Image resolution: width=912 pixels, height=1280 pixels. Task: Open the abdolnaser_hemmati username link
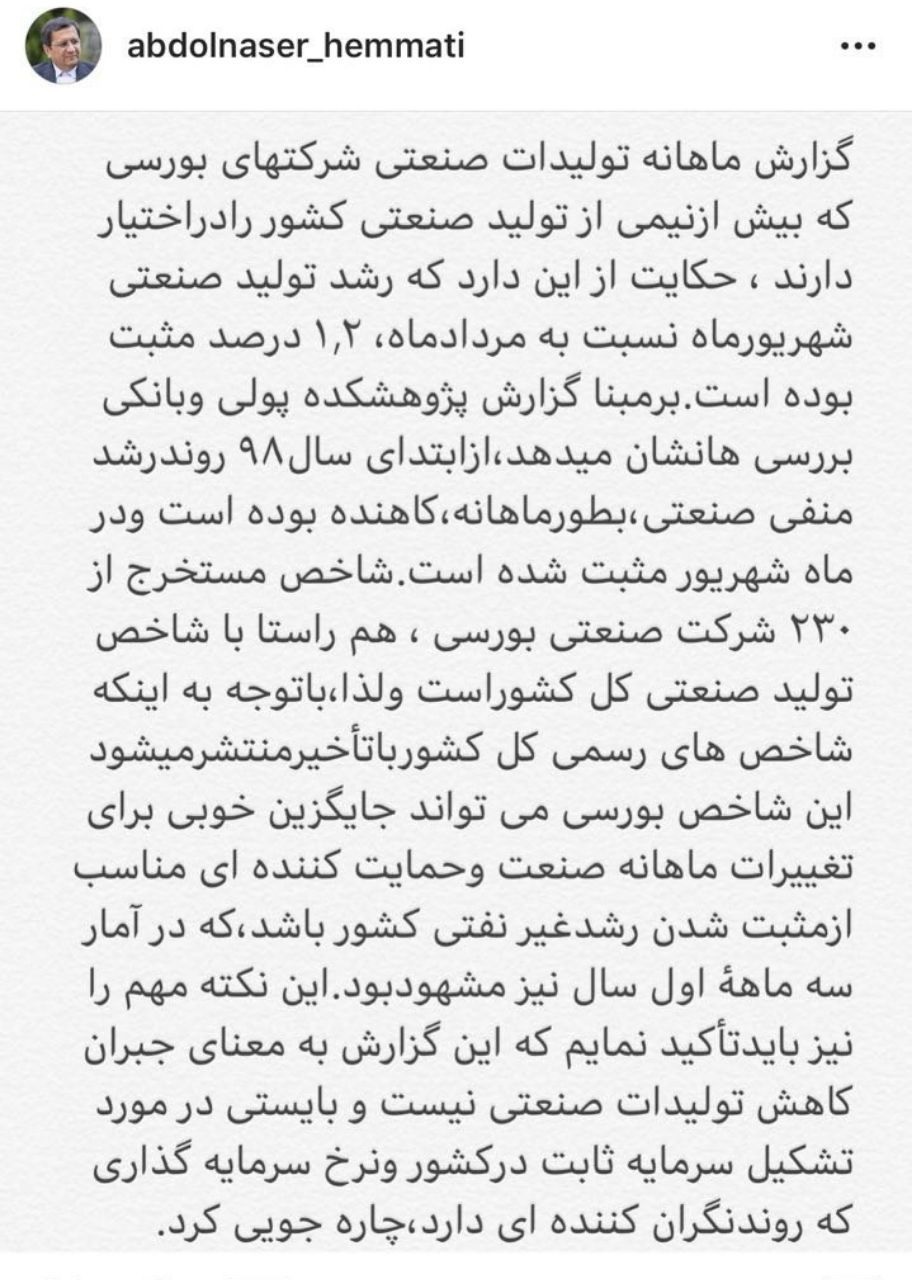pyautogui.click(x=296, y=46)
